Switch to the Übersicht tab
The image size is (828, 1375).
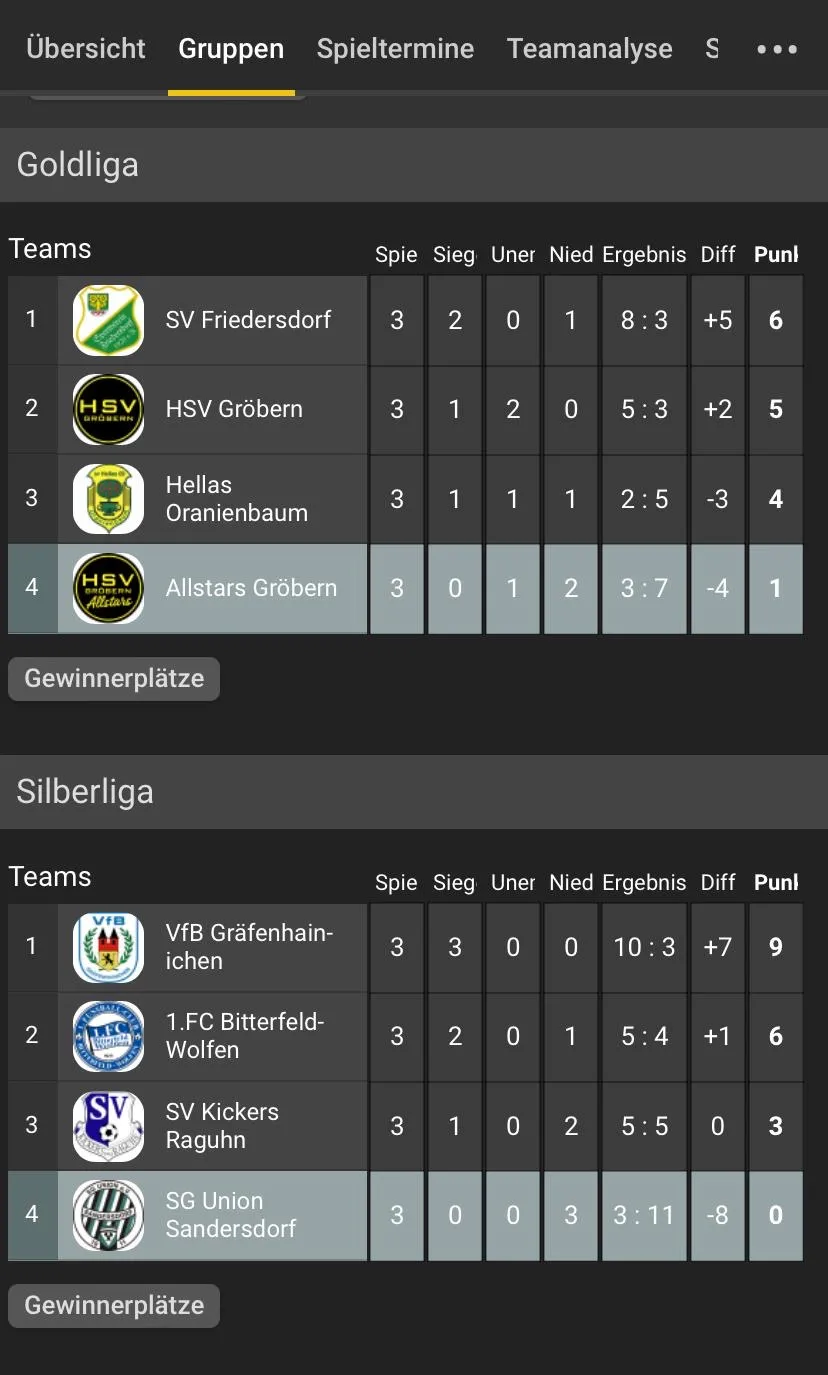[86, 48]
